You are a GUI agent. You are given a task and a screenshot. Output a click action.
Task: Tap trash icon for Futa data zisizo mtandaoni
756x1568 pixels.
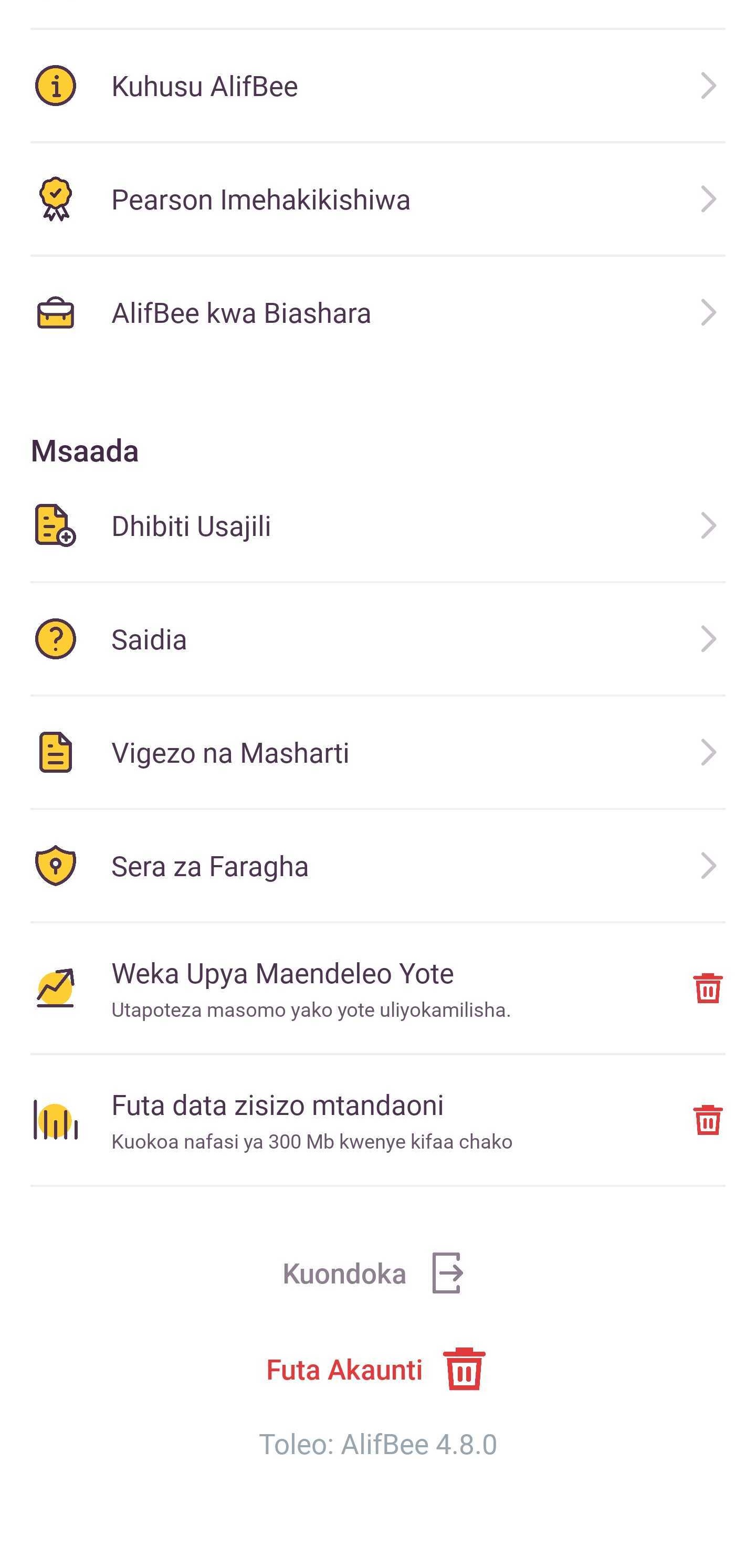click(707, 1120)
